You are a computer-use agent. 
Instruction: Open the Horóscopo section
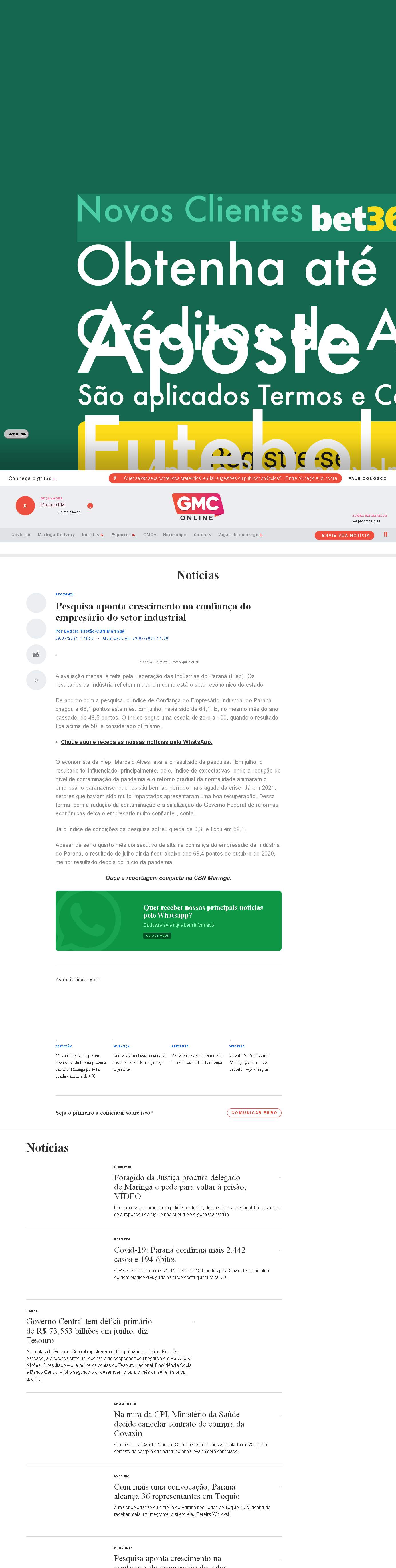pyautogui.click(x=175, y=535)
